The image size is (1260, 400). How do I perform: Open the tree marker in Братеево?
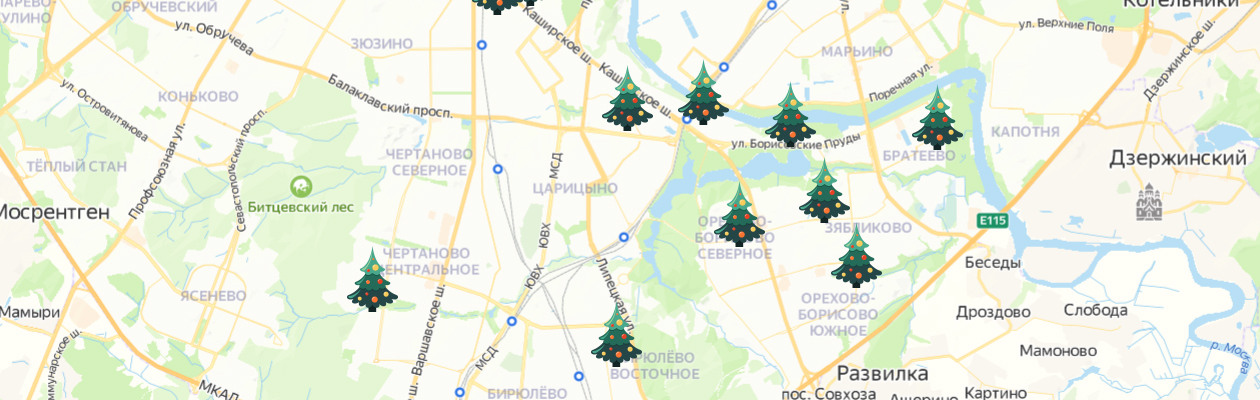pyautogui.click(x=937, y=119)
